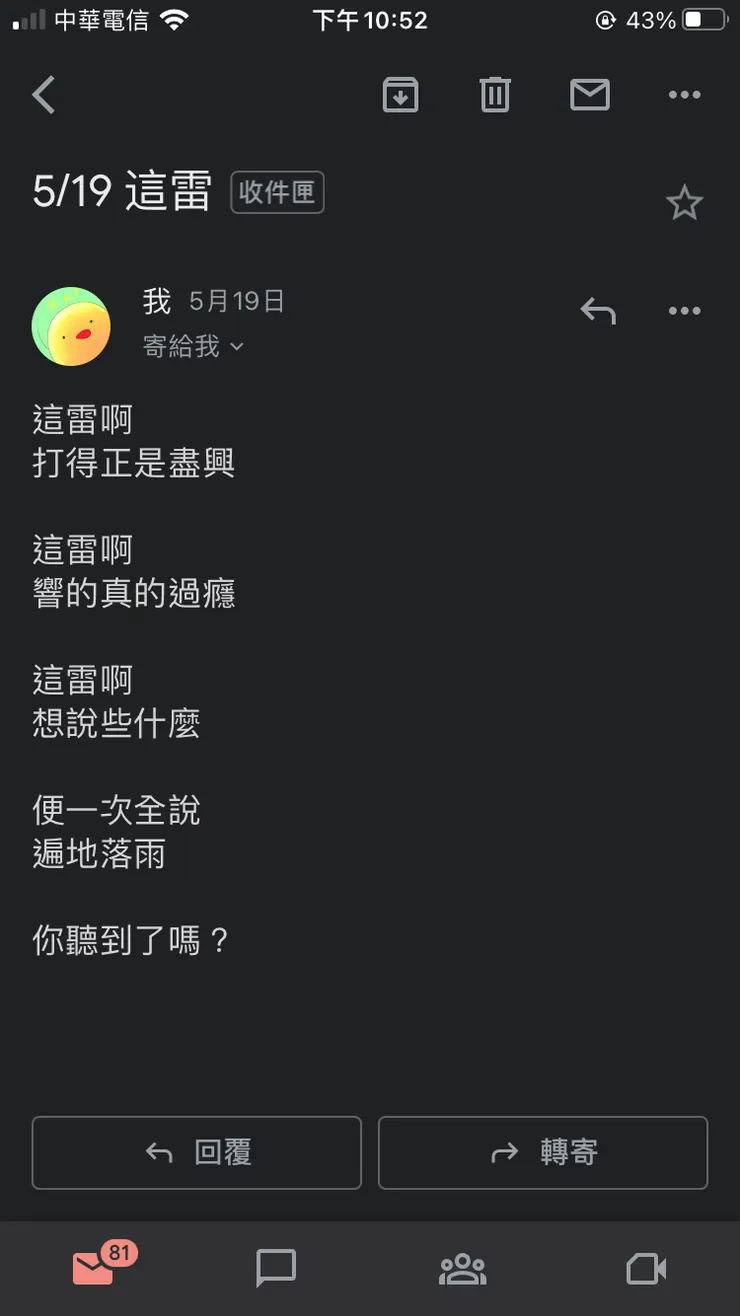The width and height of the screenshot is (740, 1316).
Task: Select the 我 sender name
Action: pyautogui.click(x=155, y=301)
